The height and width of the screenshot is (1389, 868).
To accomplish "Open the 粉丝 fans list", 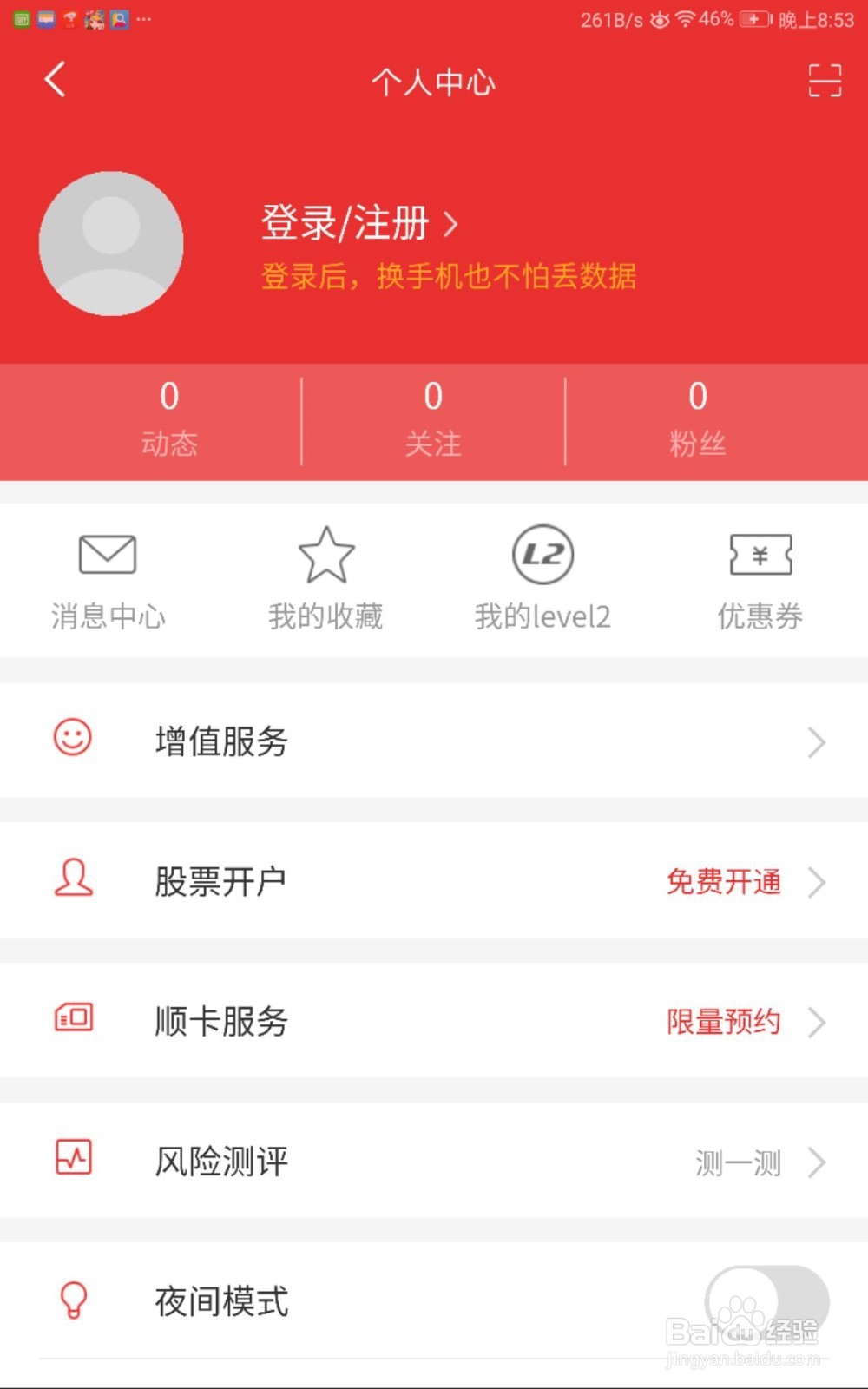I will tap(697, 420).
